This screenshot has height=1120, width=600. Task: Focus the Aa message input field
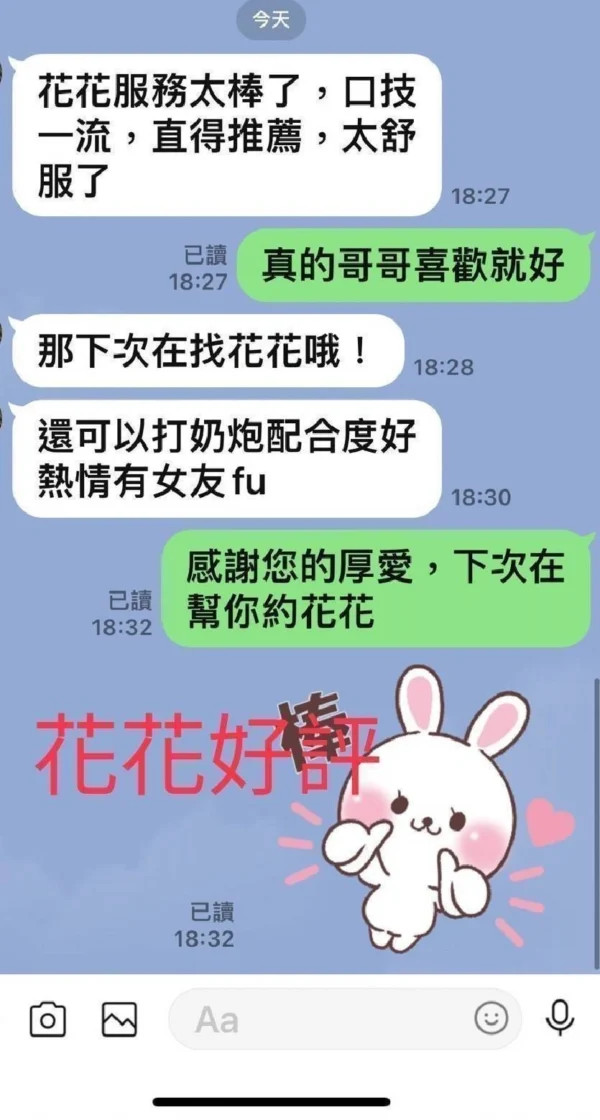tap(320, 1019)
